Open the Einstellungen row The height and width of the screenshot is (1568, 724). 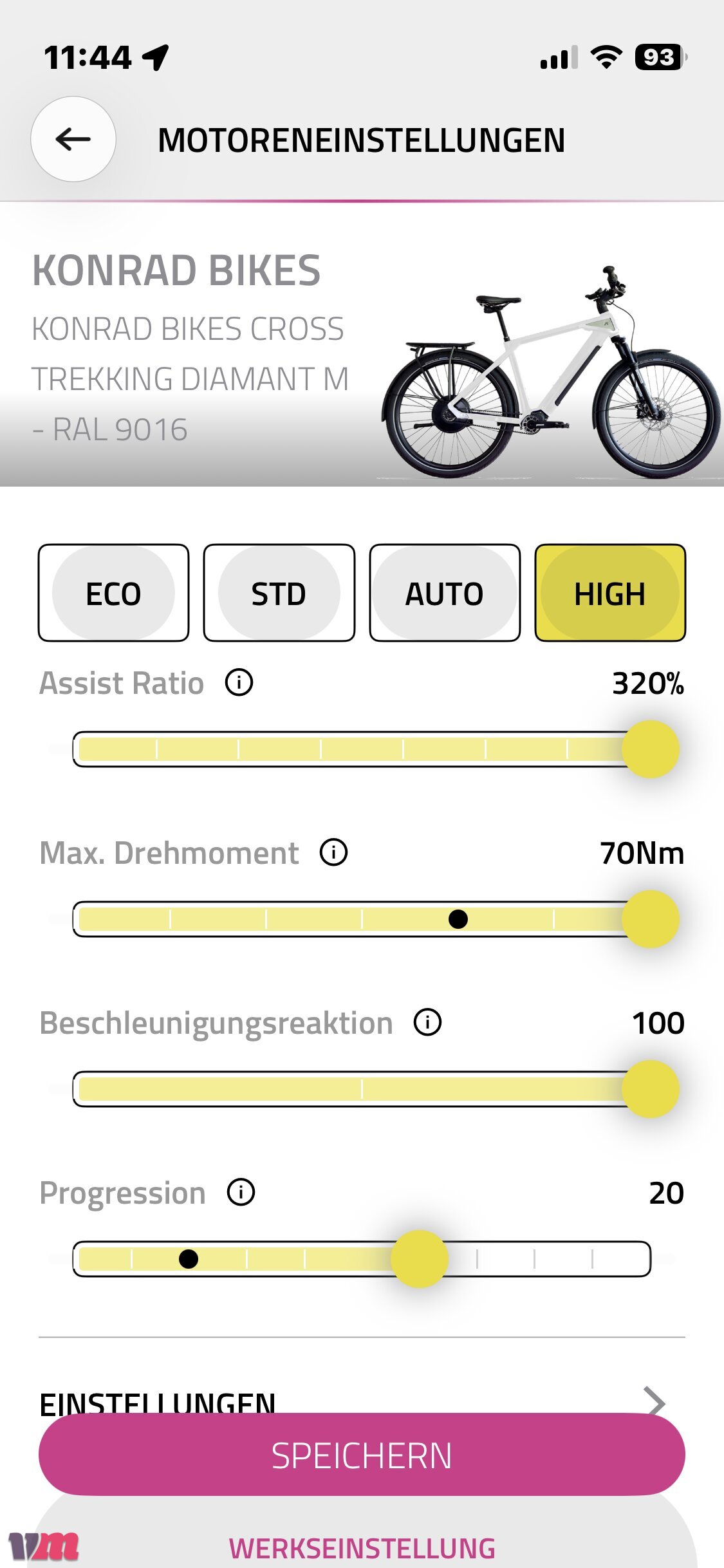coord(362,1401)
